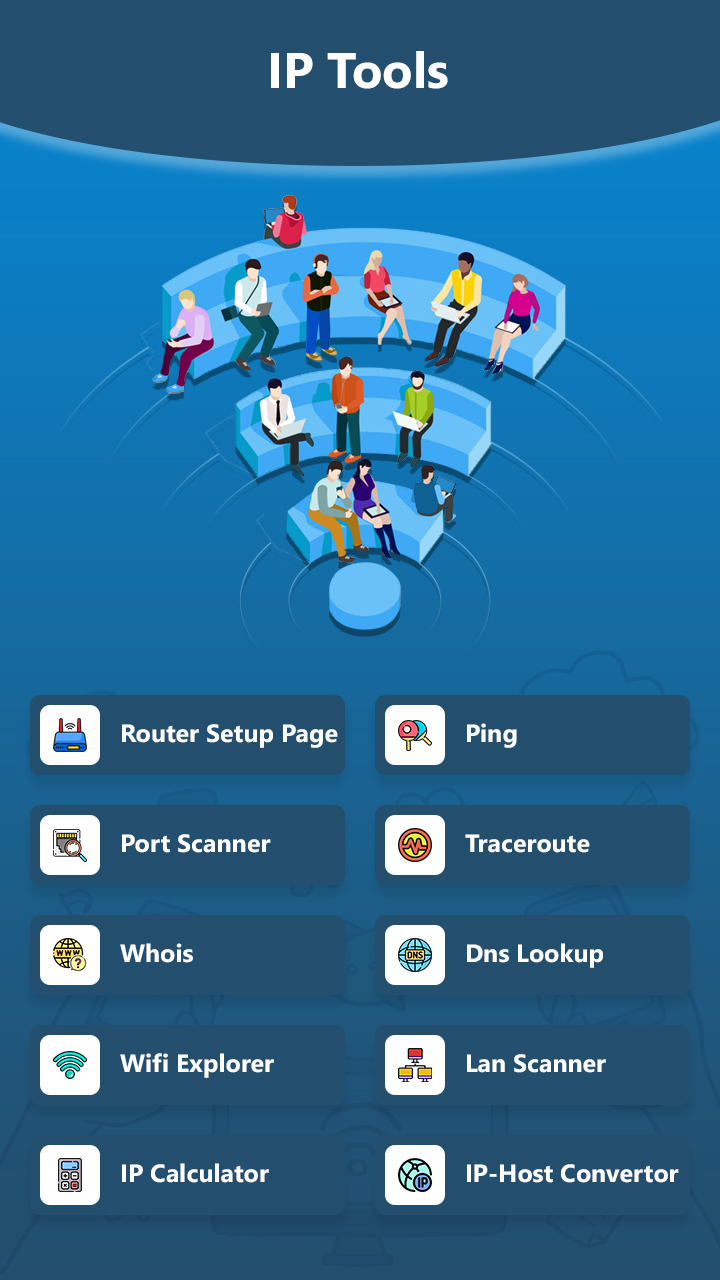Select the Wifi Explorer signal icon
The image size is (720, 1280).
69,1065
